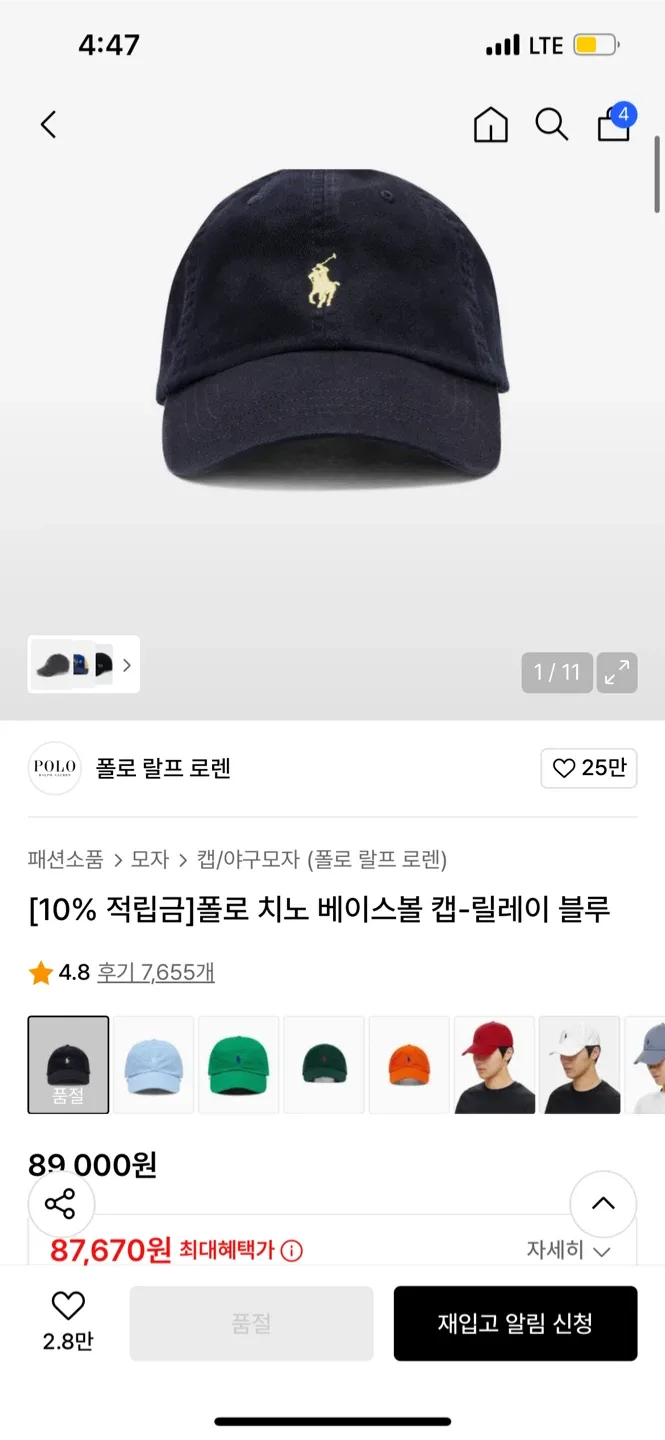This screenshot has width=665, height=1440.
Task: Select the bright green cap color
Action: click(238, 1065)
